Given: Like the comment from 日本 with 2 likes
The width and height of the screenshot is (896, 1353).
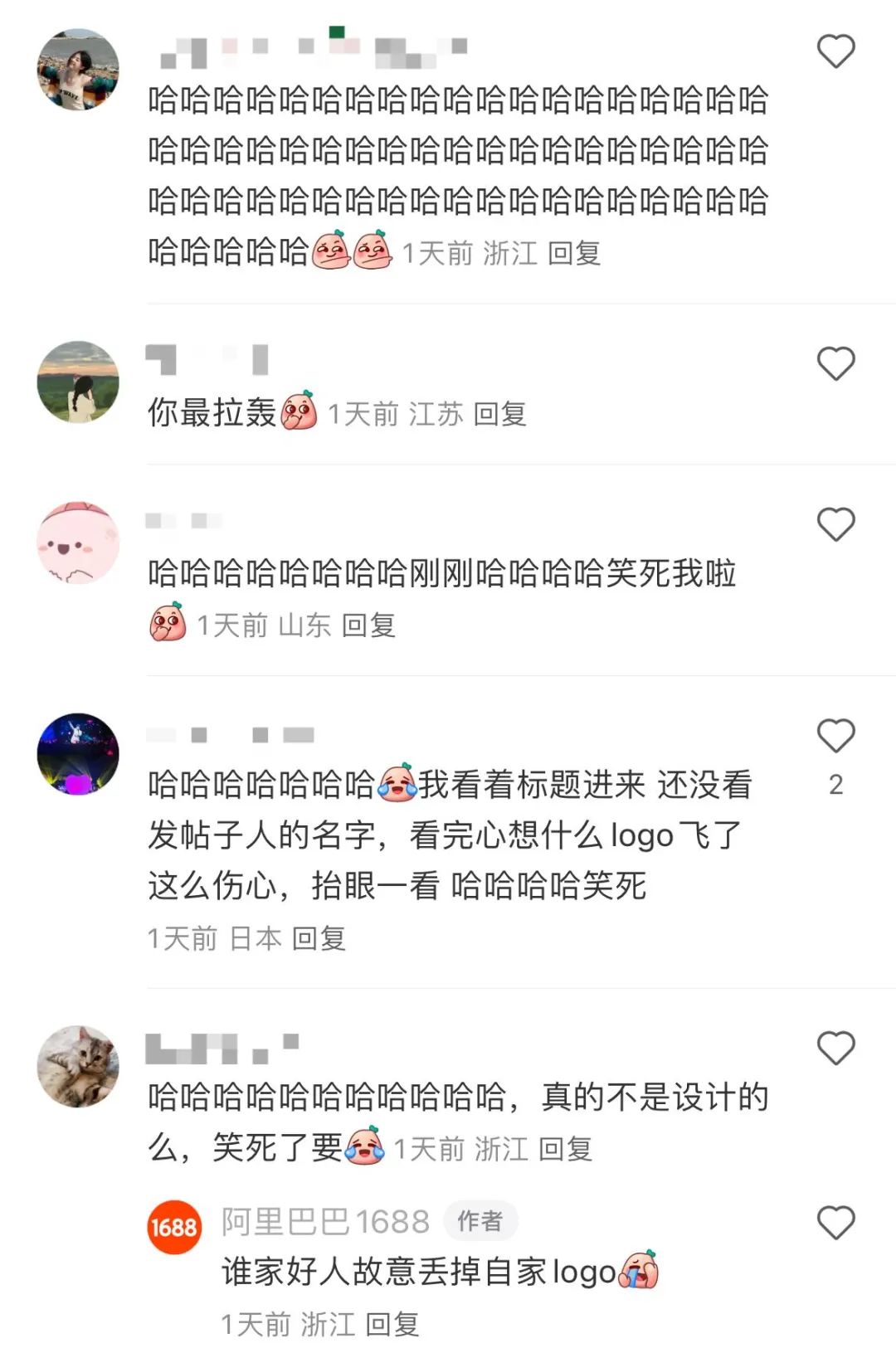Looking at the screenshot, I should point(835,737).
